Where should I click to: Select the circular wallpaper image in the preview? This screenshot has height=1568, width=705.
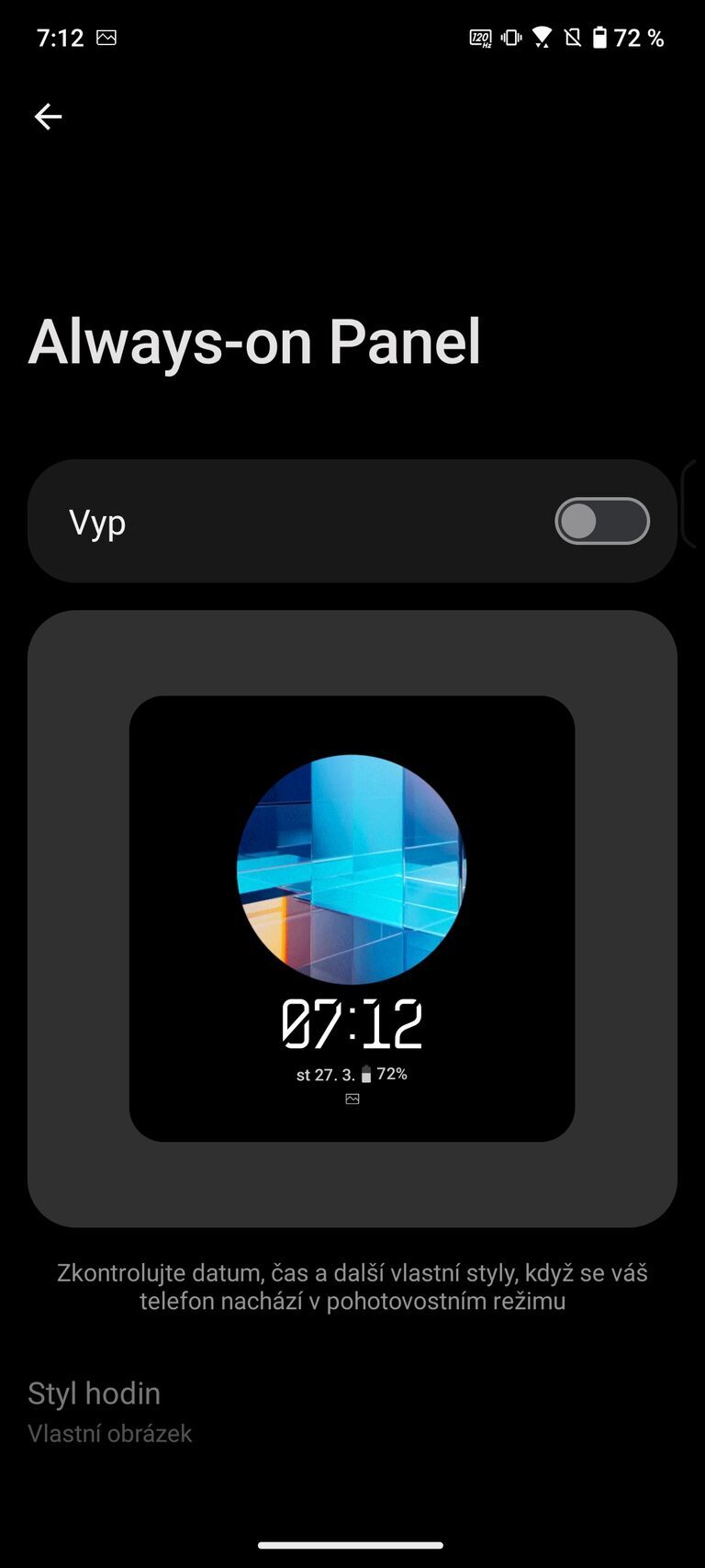(x=352, y=868)
